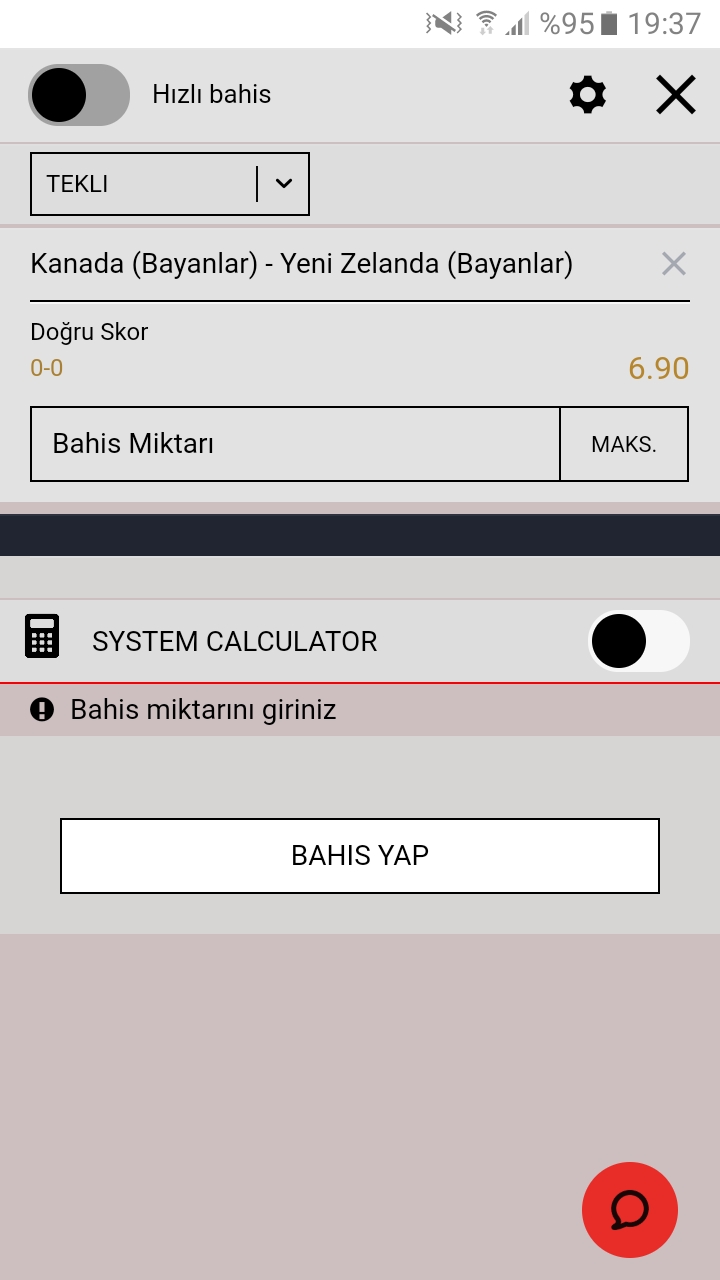
Task: Expand the TEKLI bet type dropdown
Action: (x=170, y=184)
